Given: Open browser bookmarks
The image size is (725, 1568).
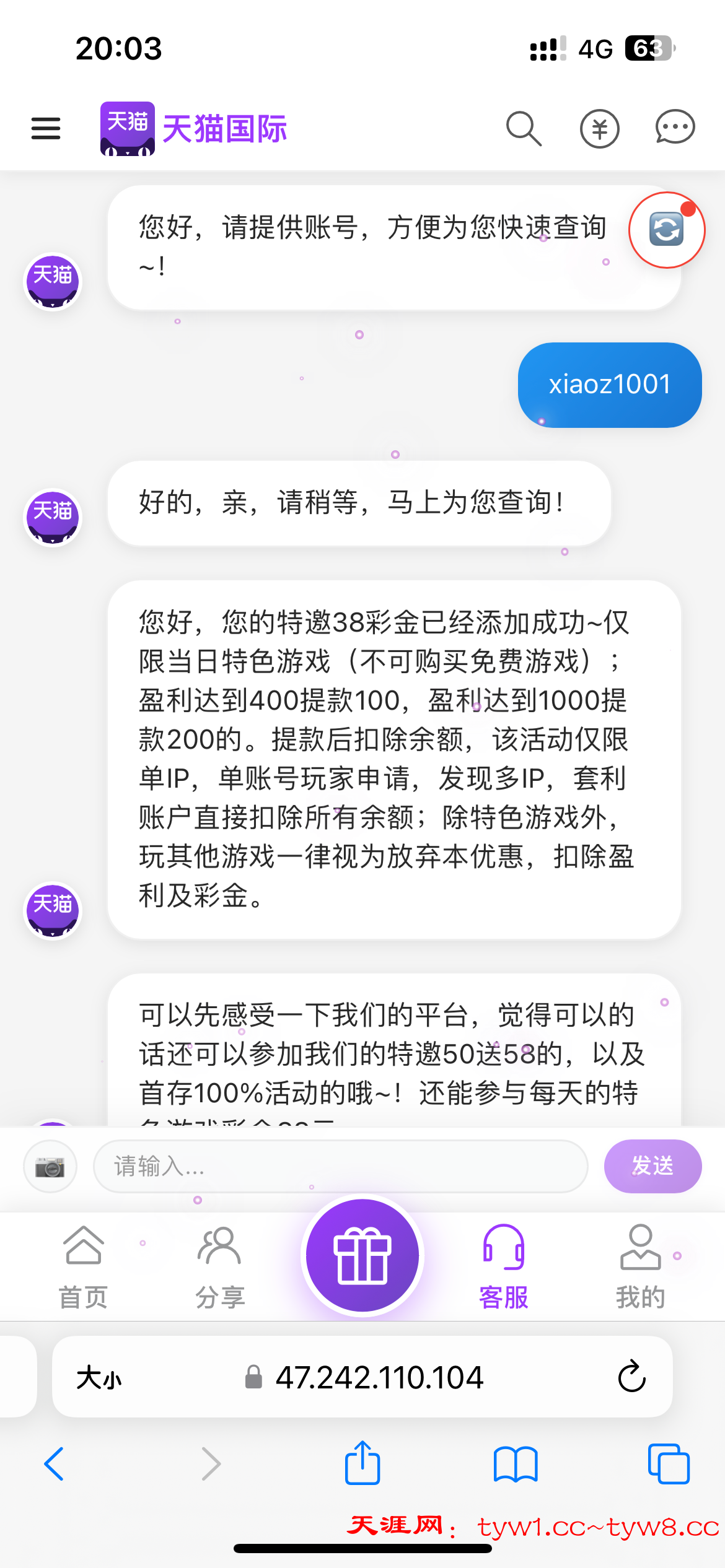Looking at the screenshot, I should coord(516,1464).
